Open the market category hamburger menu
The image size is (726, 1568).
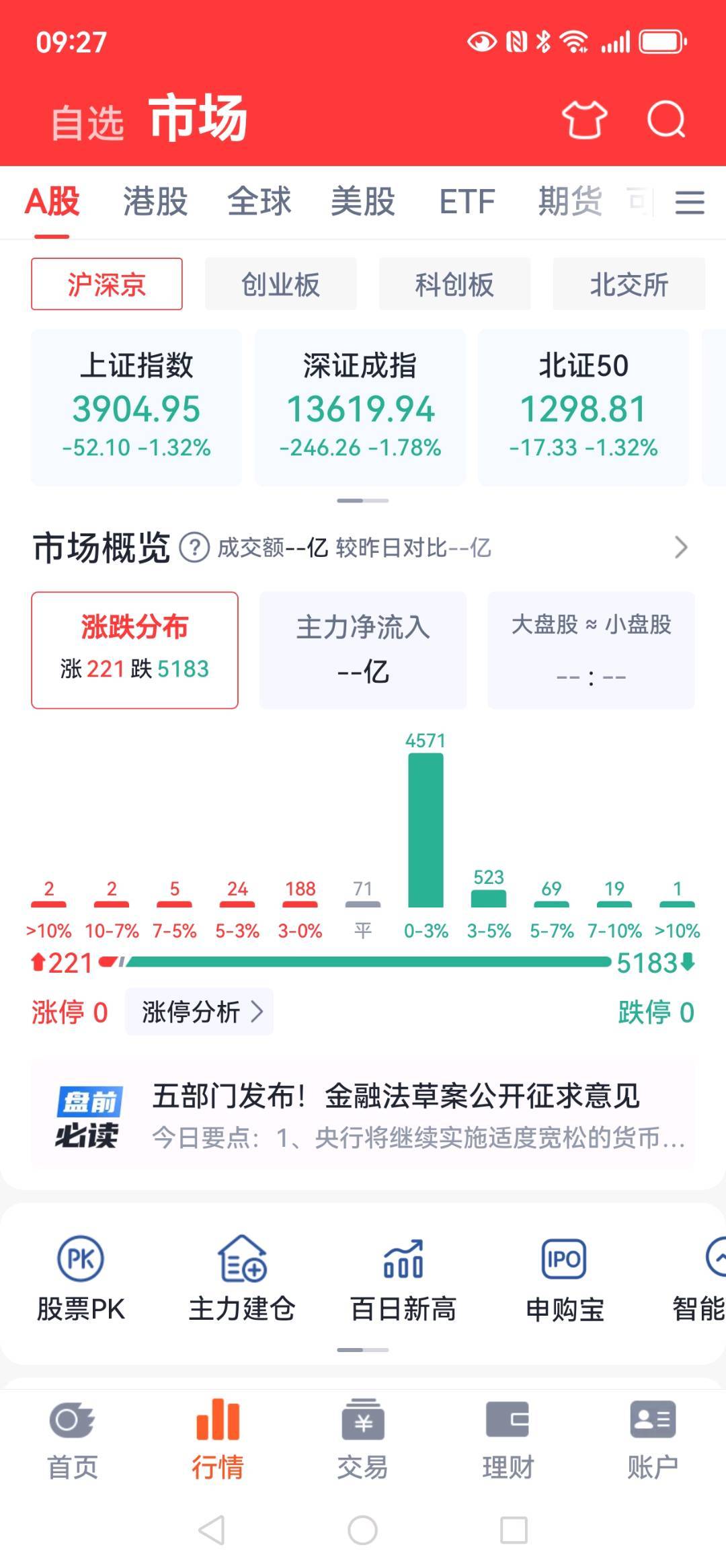click(x=690, y=202)
